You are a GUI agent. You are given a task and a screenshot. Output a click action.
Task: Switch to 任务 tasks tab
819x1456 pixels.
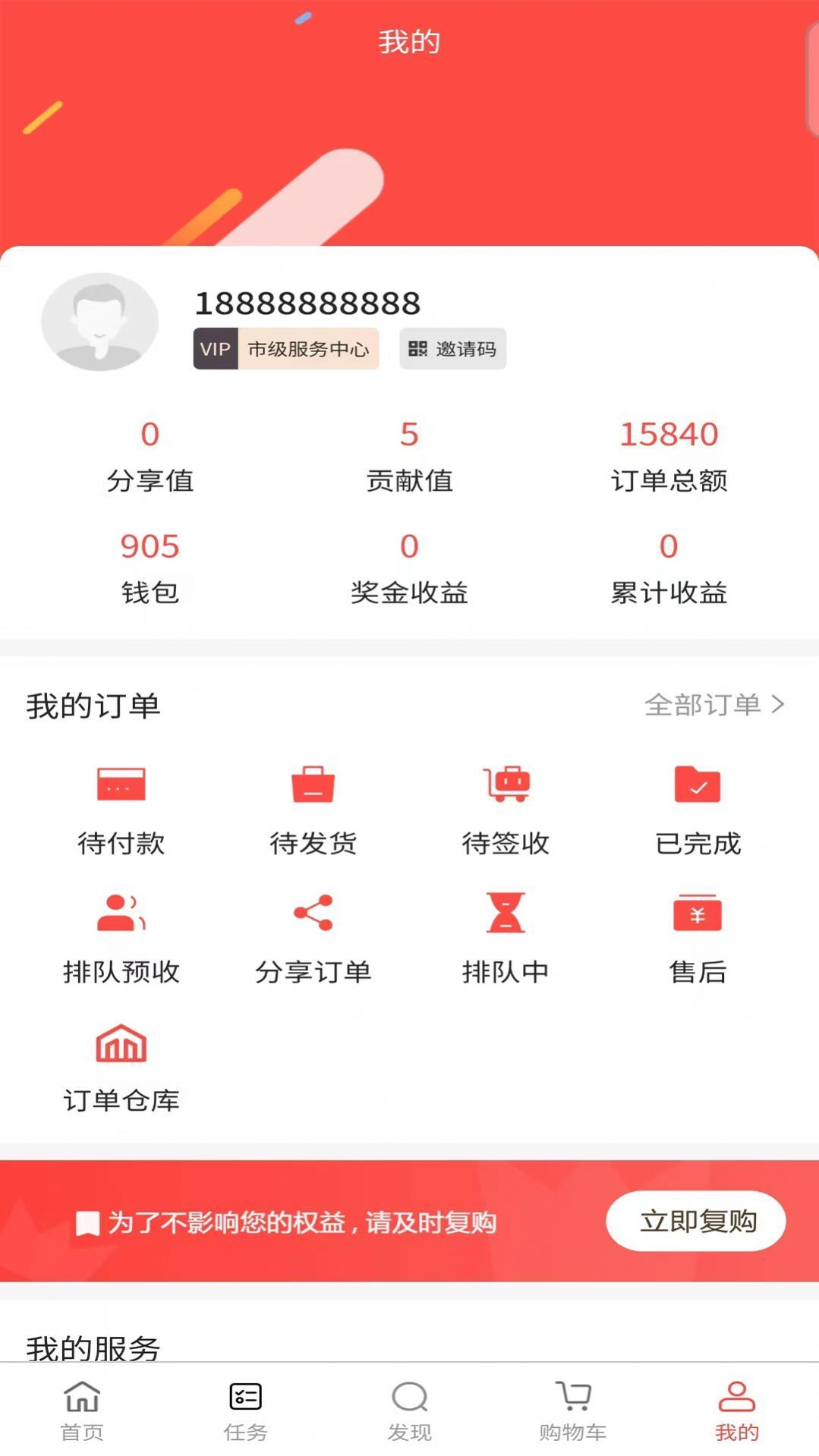click(x=244, y=1413)
